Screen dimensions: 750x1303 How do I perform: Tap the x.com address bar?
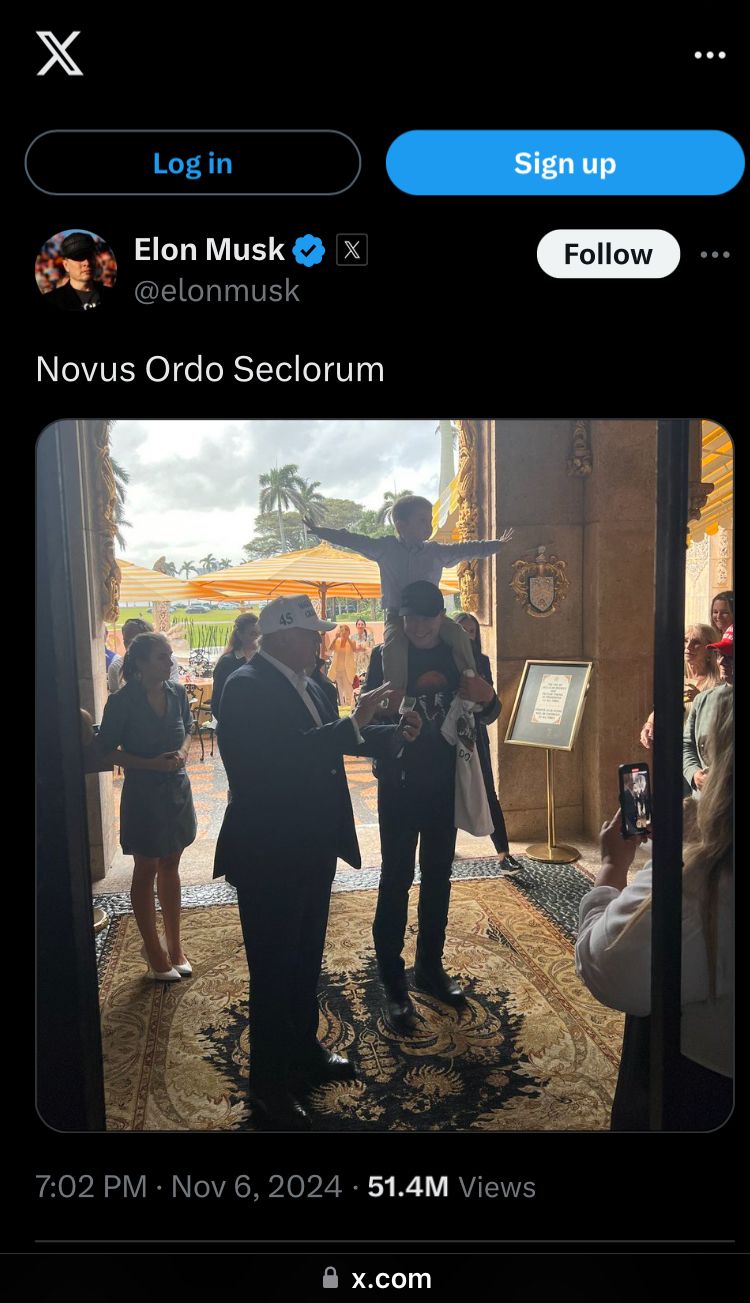pyautogui.click(x=376, y=1278)
